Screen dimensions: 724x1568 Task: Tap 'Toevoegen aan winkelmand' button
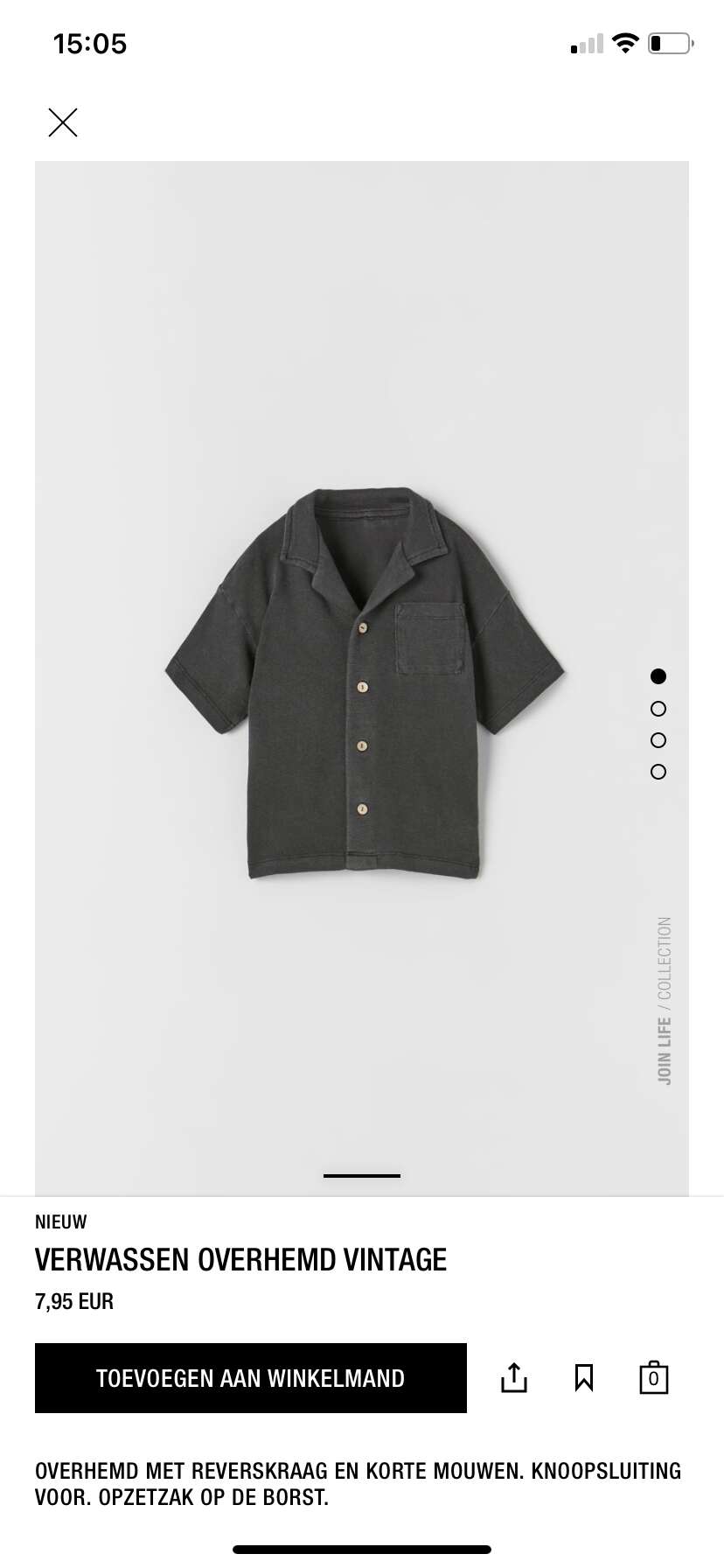(x=250, y=1378)
